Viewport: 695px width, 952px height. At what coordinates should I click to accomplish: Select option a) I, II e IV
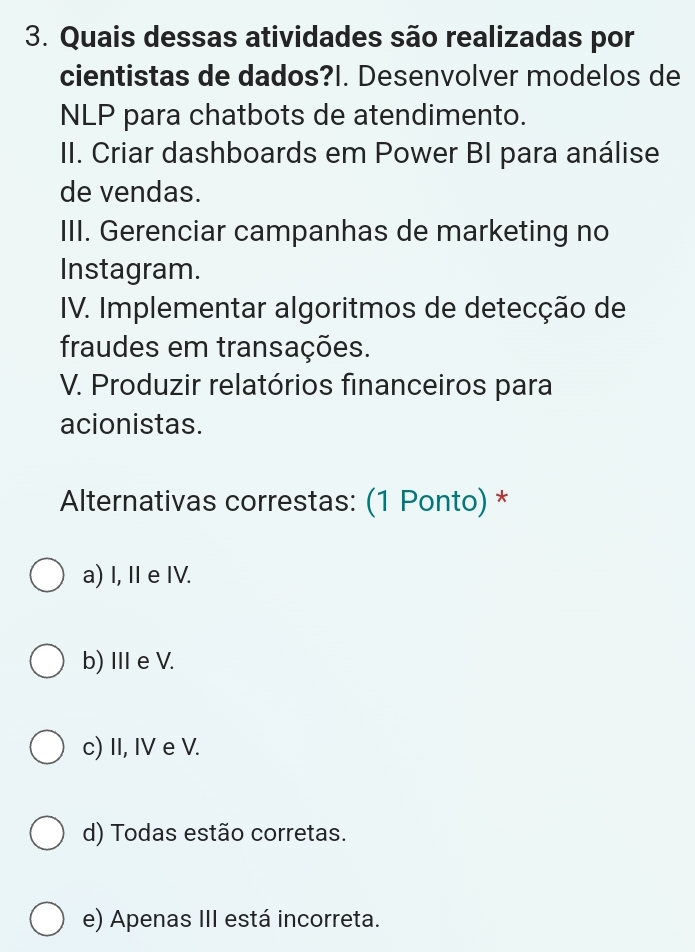(x=47, y=575)
